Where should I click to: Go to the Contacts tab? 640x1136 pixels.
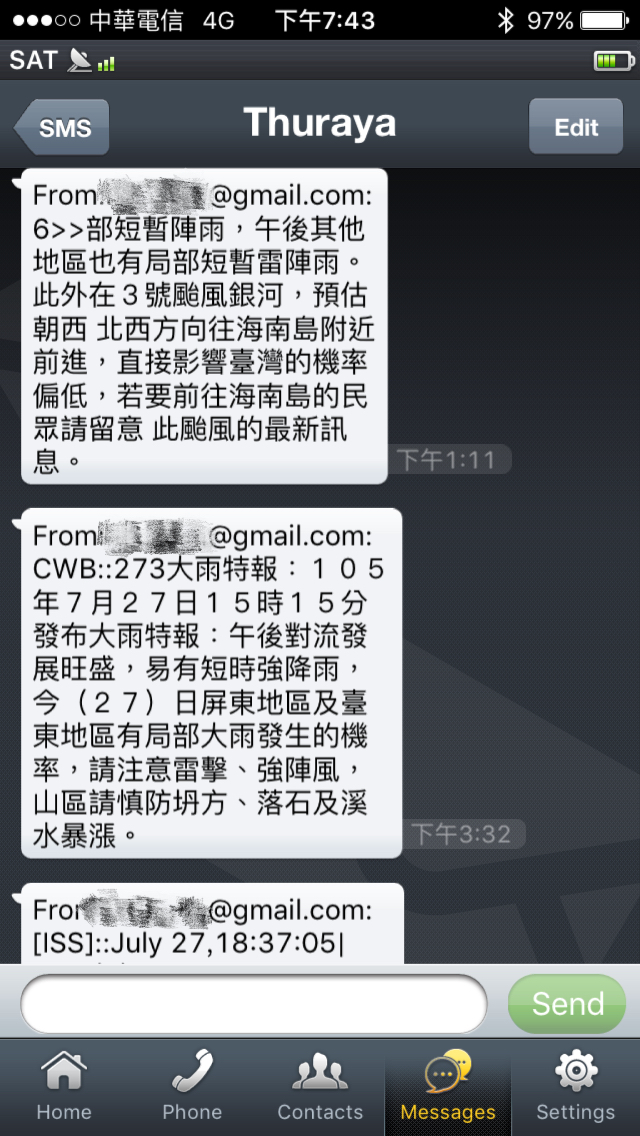(x=320, y=1087)
